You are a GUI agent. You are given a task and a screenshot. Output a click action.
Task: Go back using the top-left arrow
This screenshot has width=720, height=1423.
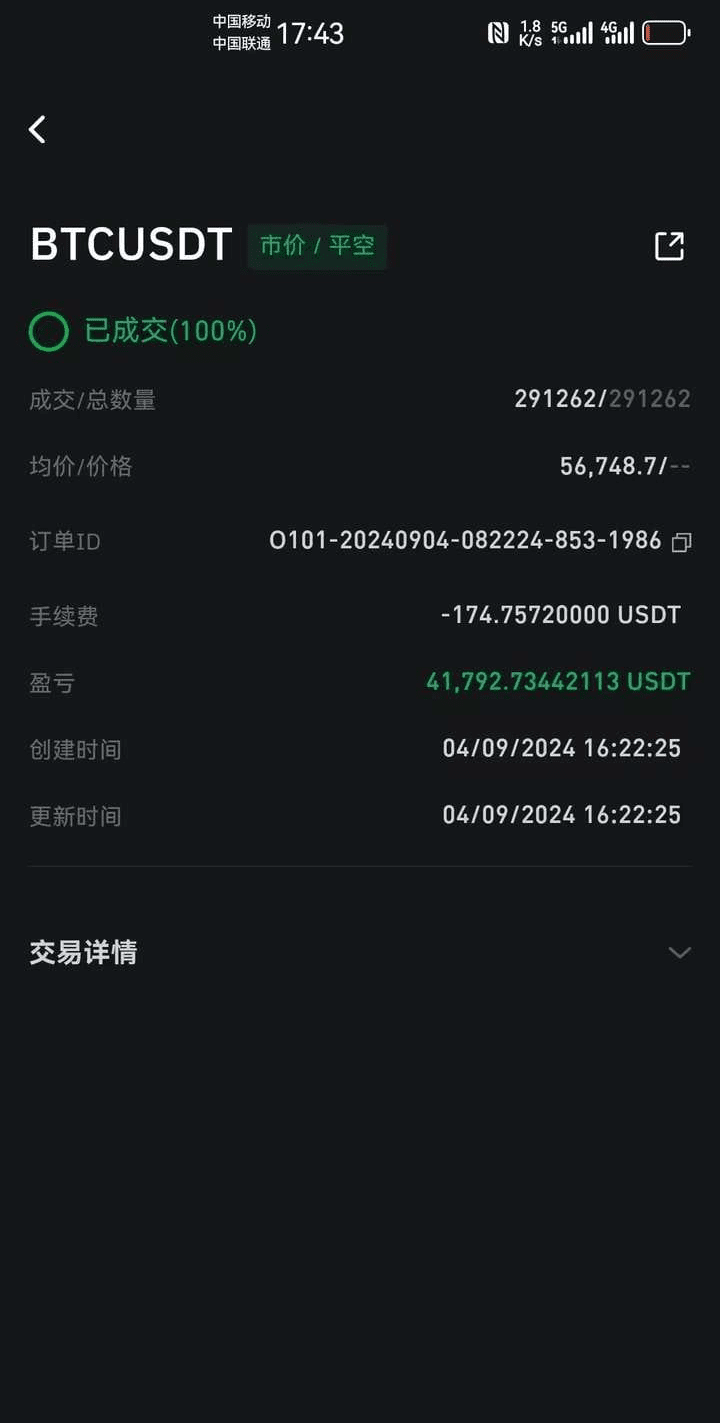point(37,129)
